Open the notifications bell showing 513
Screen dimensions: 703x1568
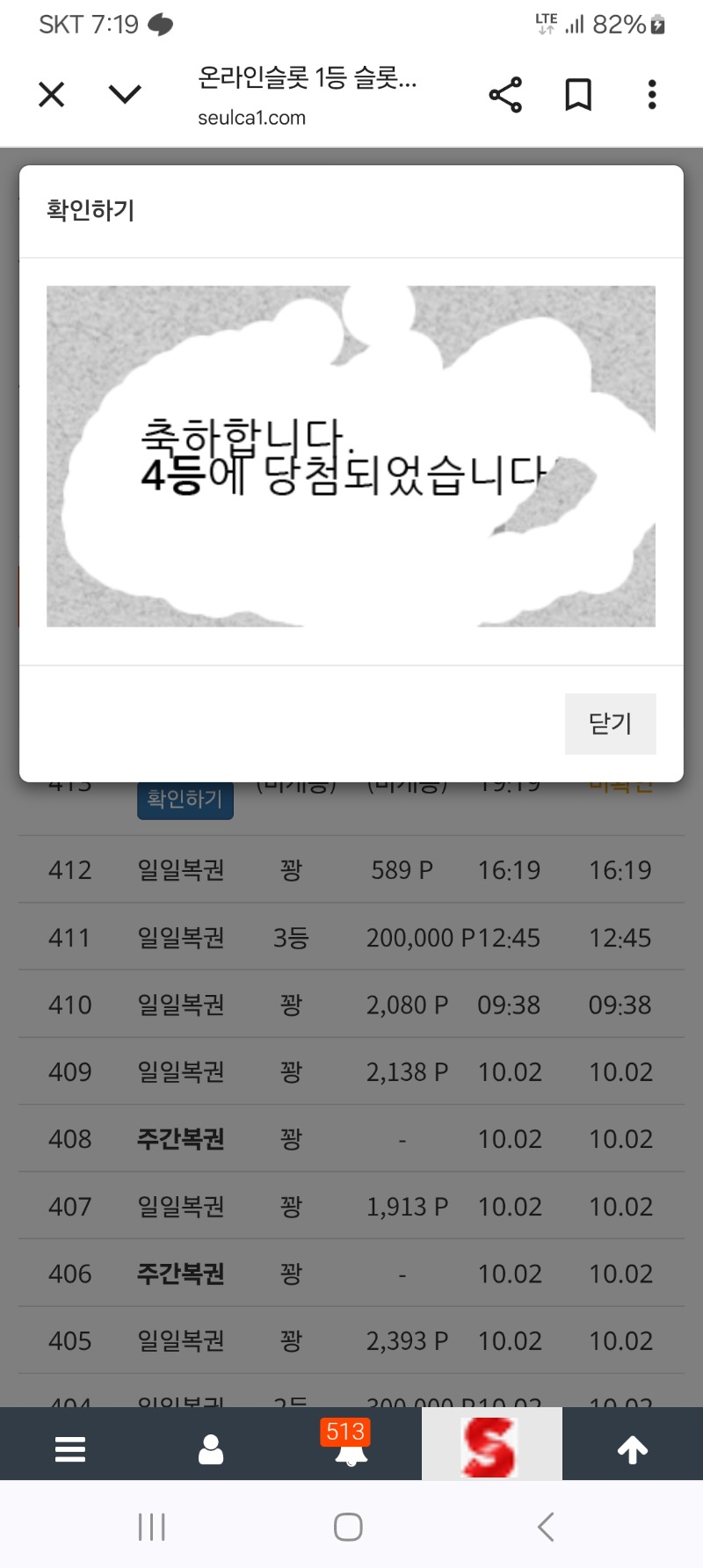(351, 1448)
